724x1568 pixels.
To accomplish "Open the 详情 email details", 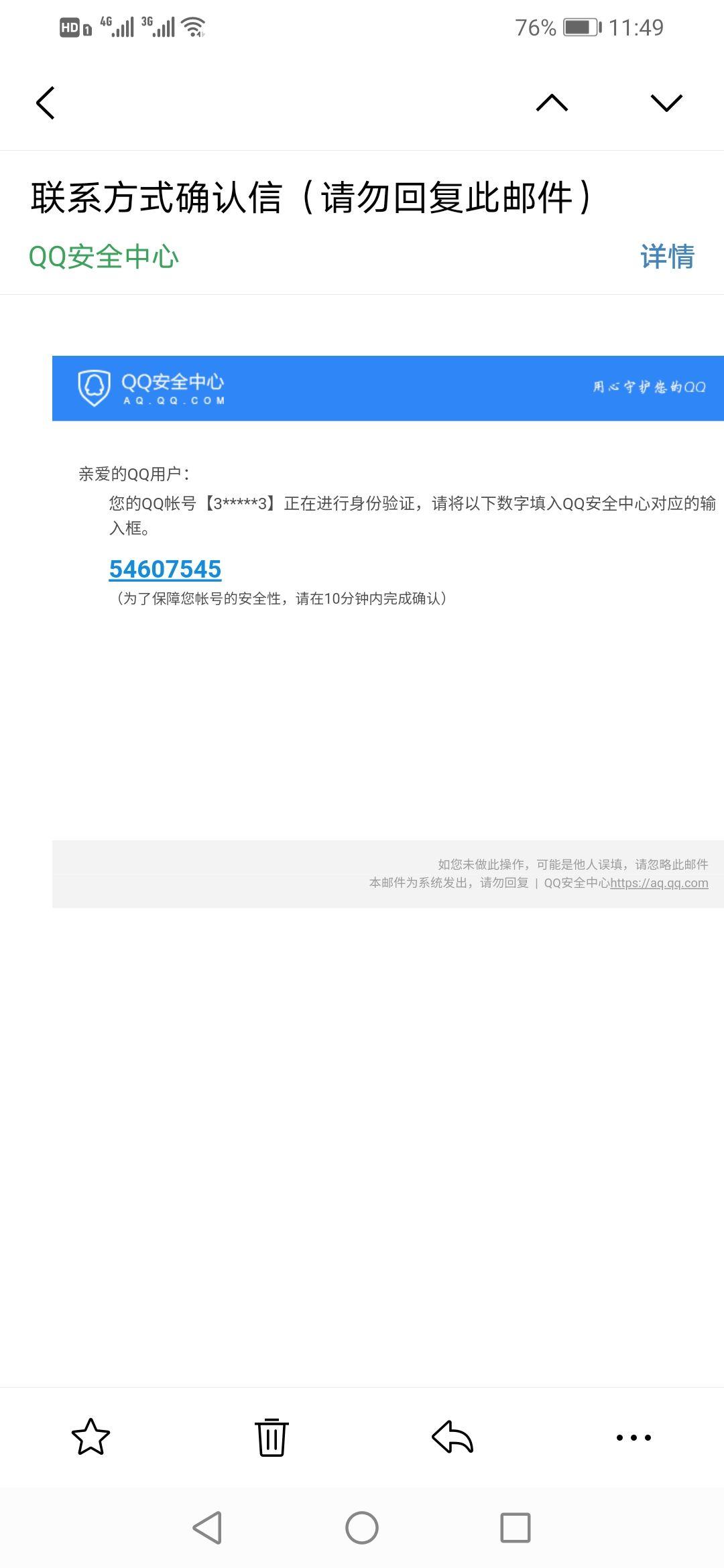I will [667, 257].
